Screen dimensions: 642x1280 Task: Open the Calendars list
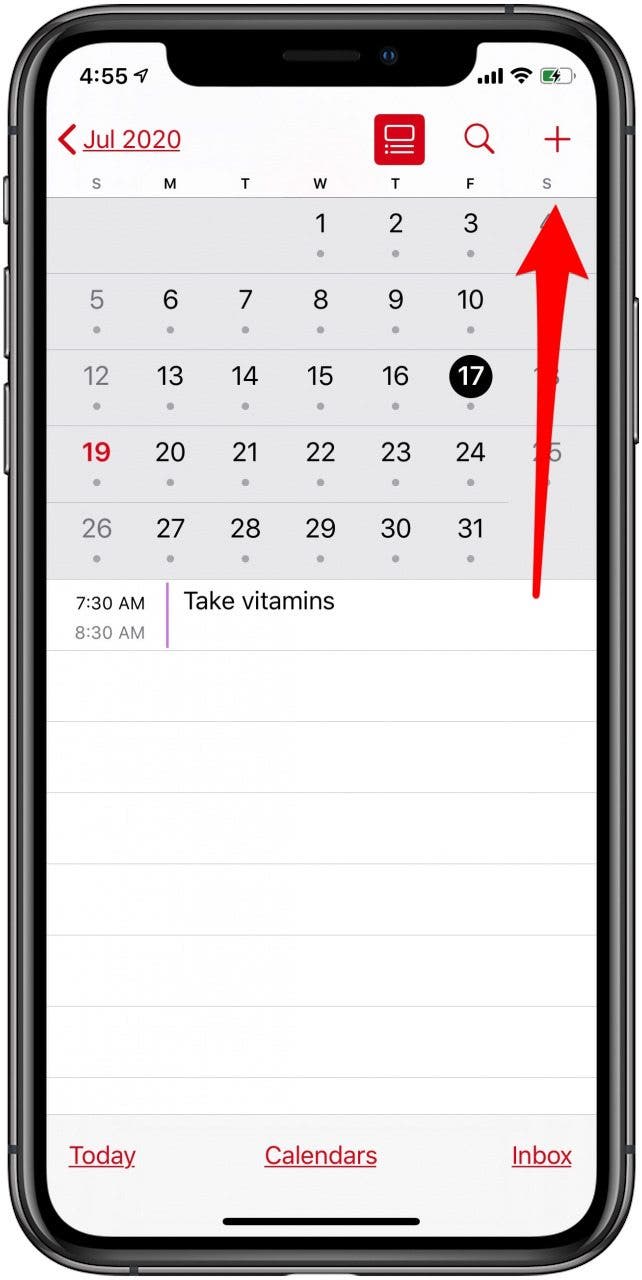320,1156
